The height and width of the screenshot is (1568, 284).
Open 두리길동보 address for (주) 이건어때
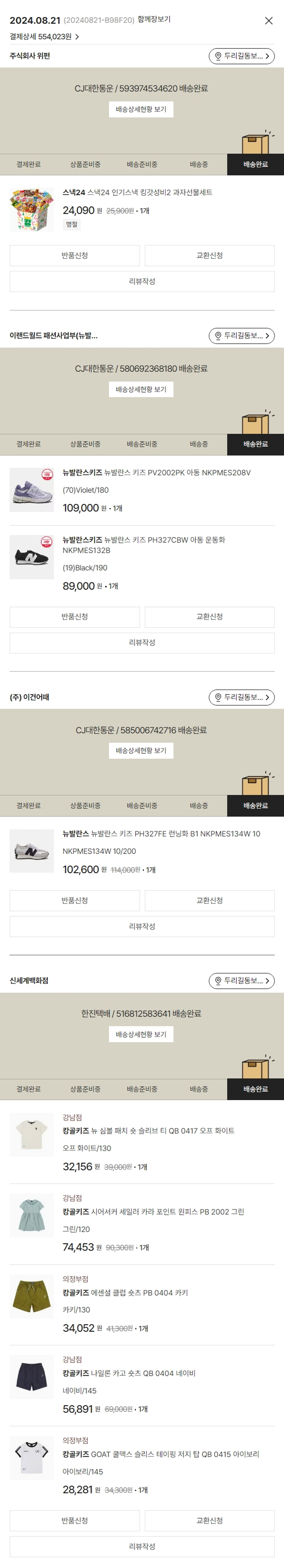(x=241, y=697)
